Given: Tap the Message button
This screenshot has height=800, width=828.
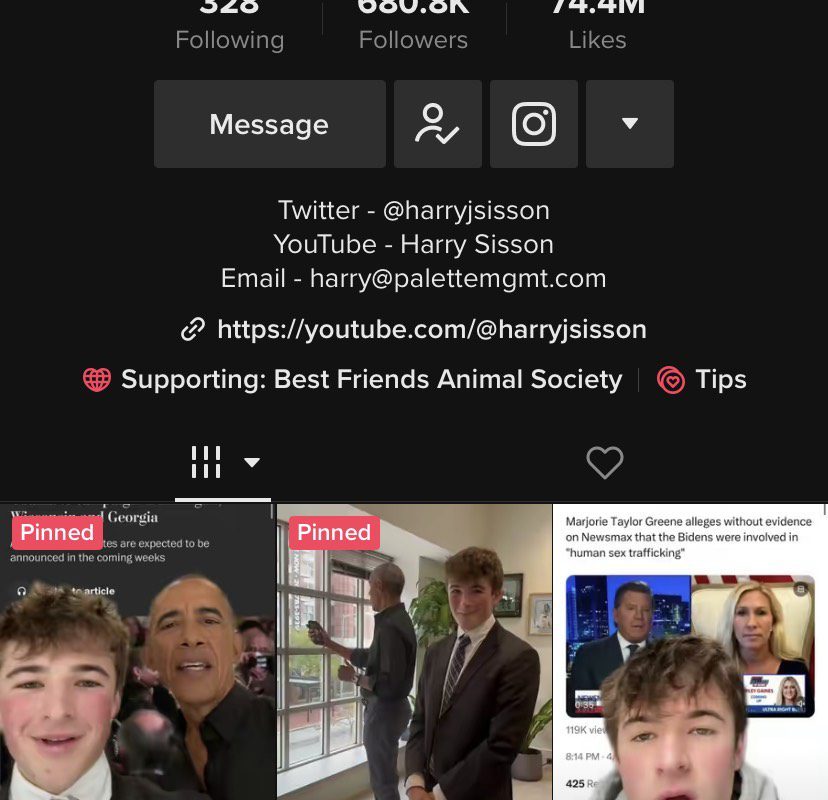Looking at the screenshot, I should coord(269,124).
